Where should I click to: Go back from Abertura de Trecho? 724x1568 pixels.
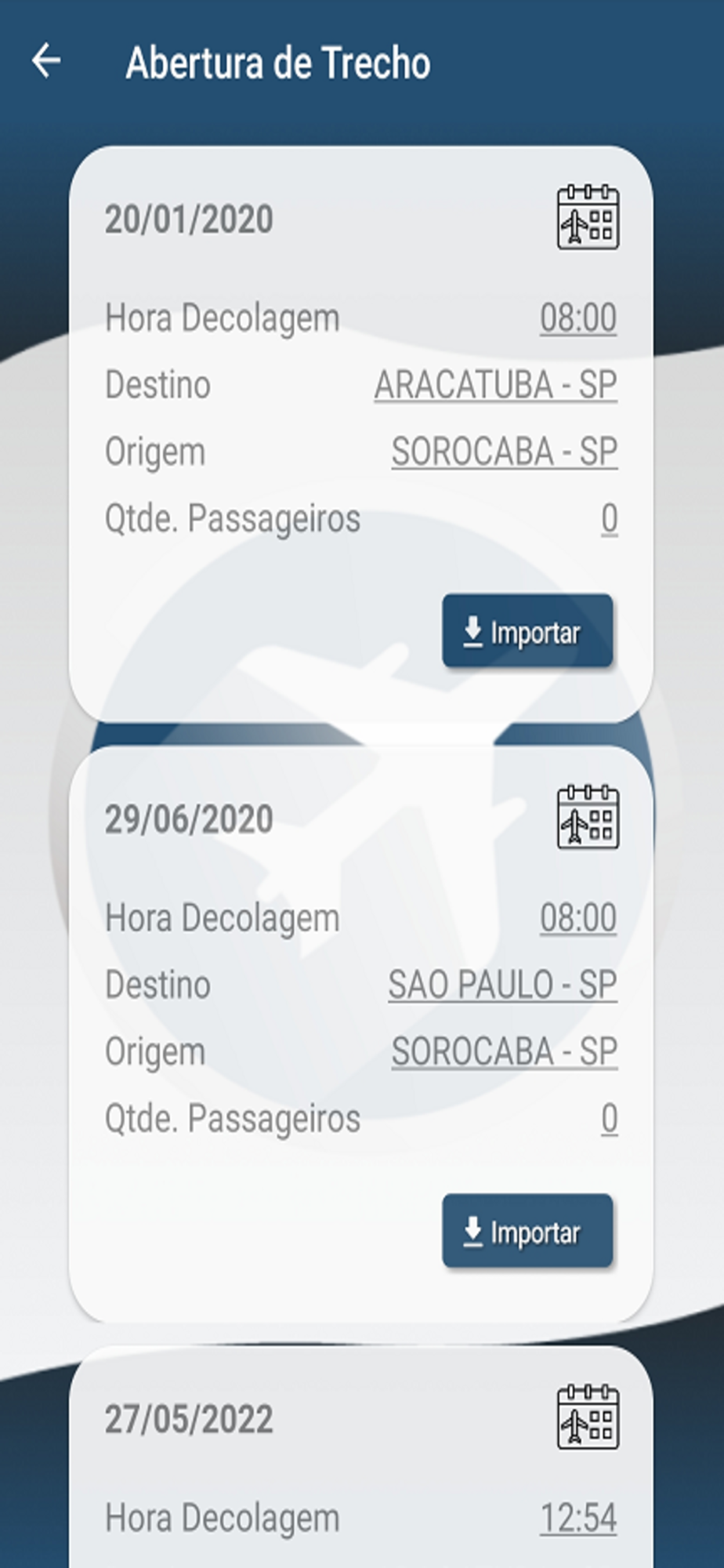click(46, 61)
